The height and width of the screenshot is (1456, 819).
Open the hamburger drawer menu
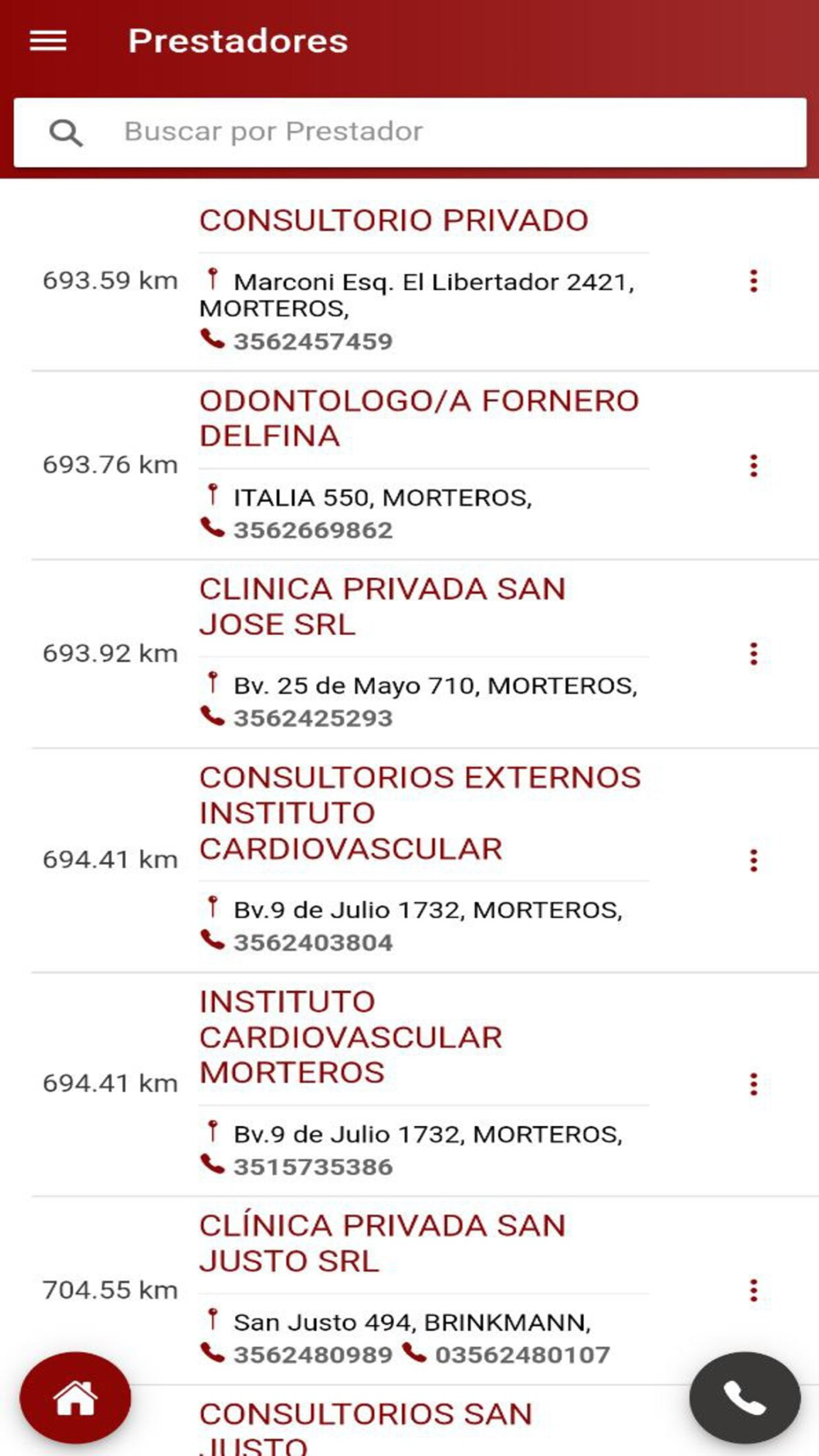[48, 41]
